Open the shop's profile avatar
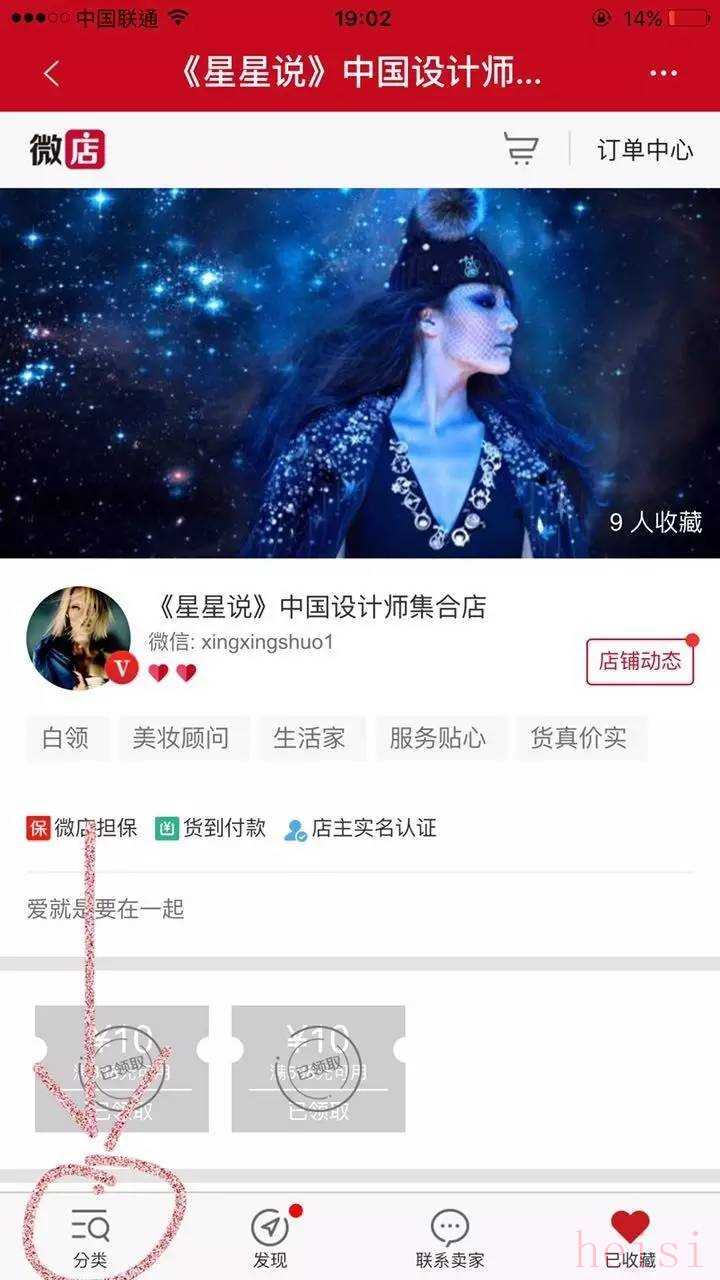Screen dimensions: 720x1280 (x=79, y=638)
